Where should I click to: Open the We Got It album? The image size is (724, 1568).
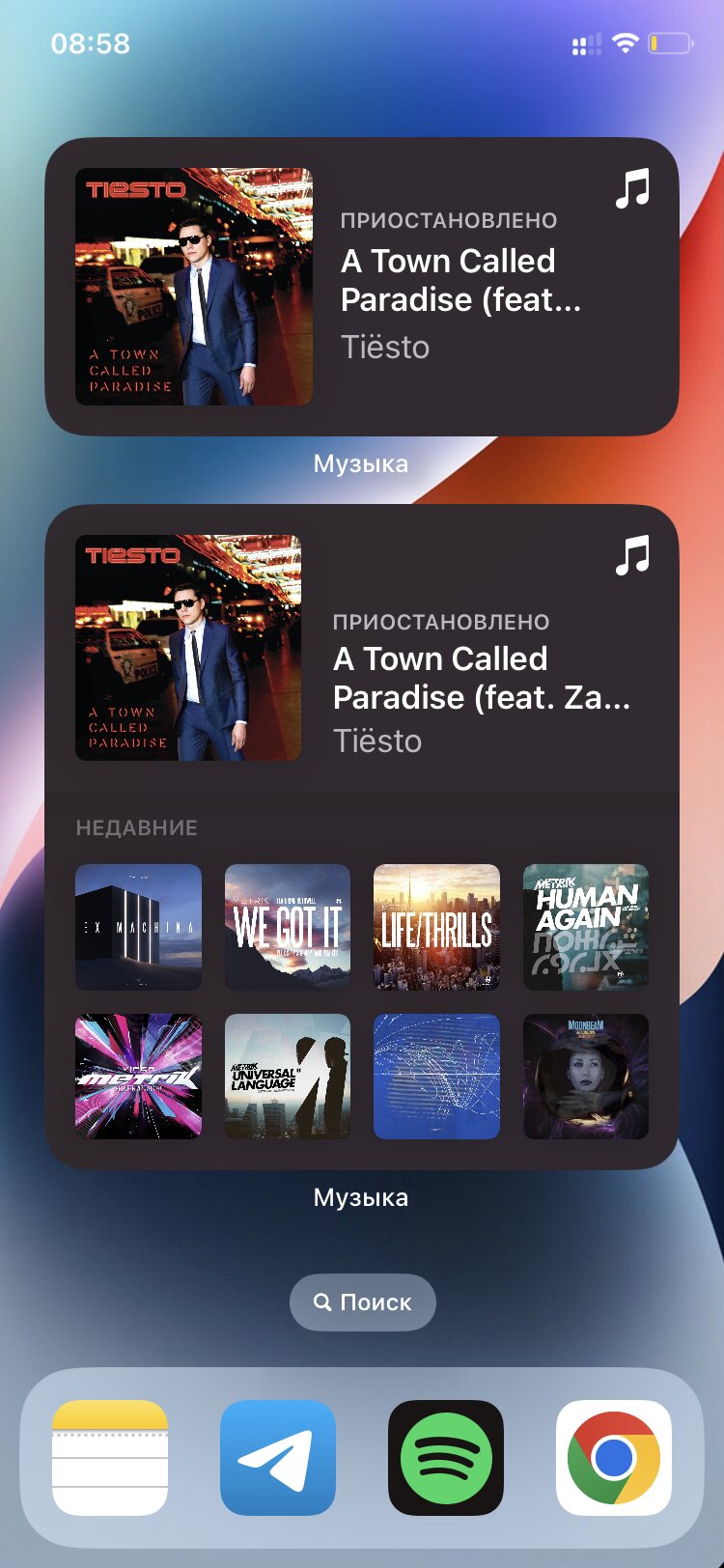288,927
